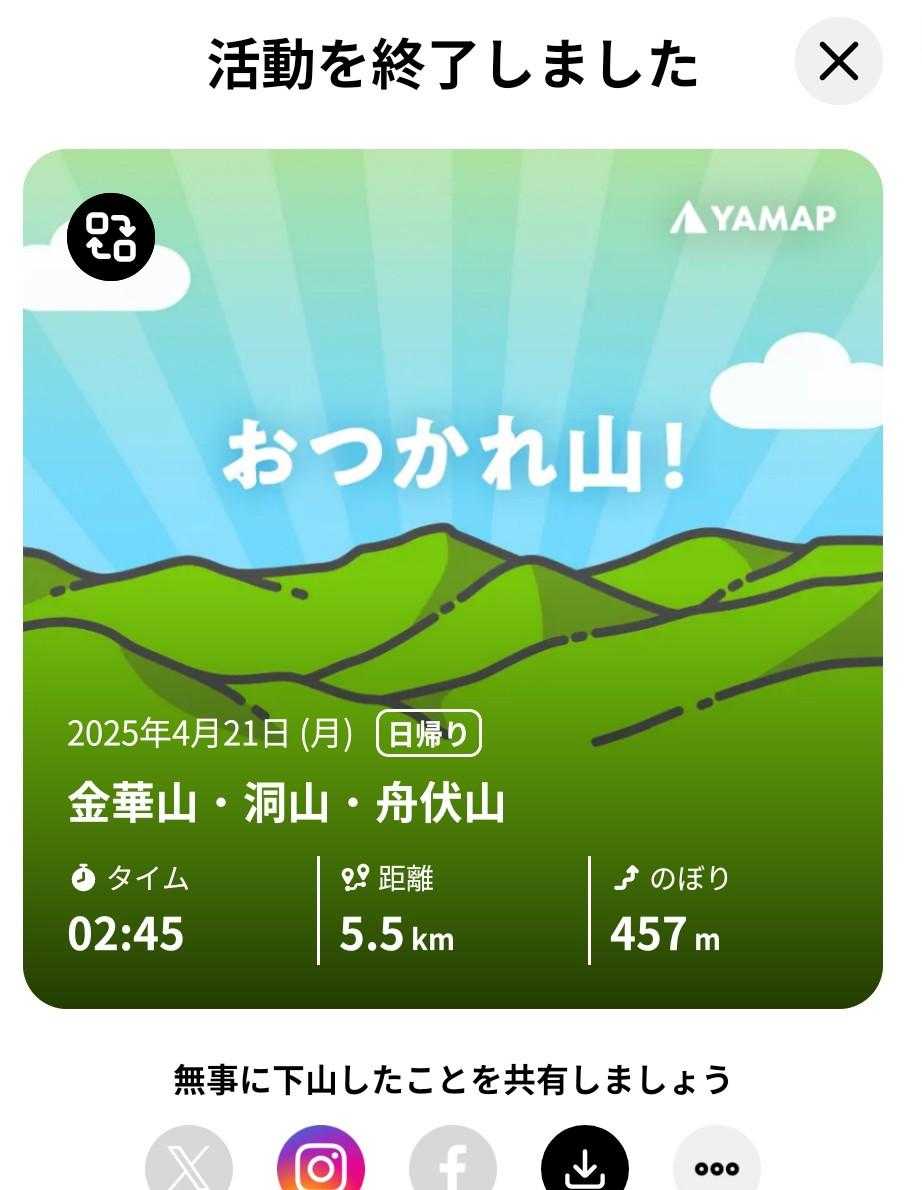The image size is (922, 1190).
Task: Switch the share card design
Action: tap(111, 237)
